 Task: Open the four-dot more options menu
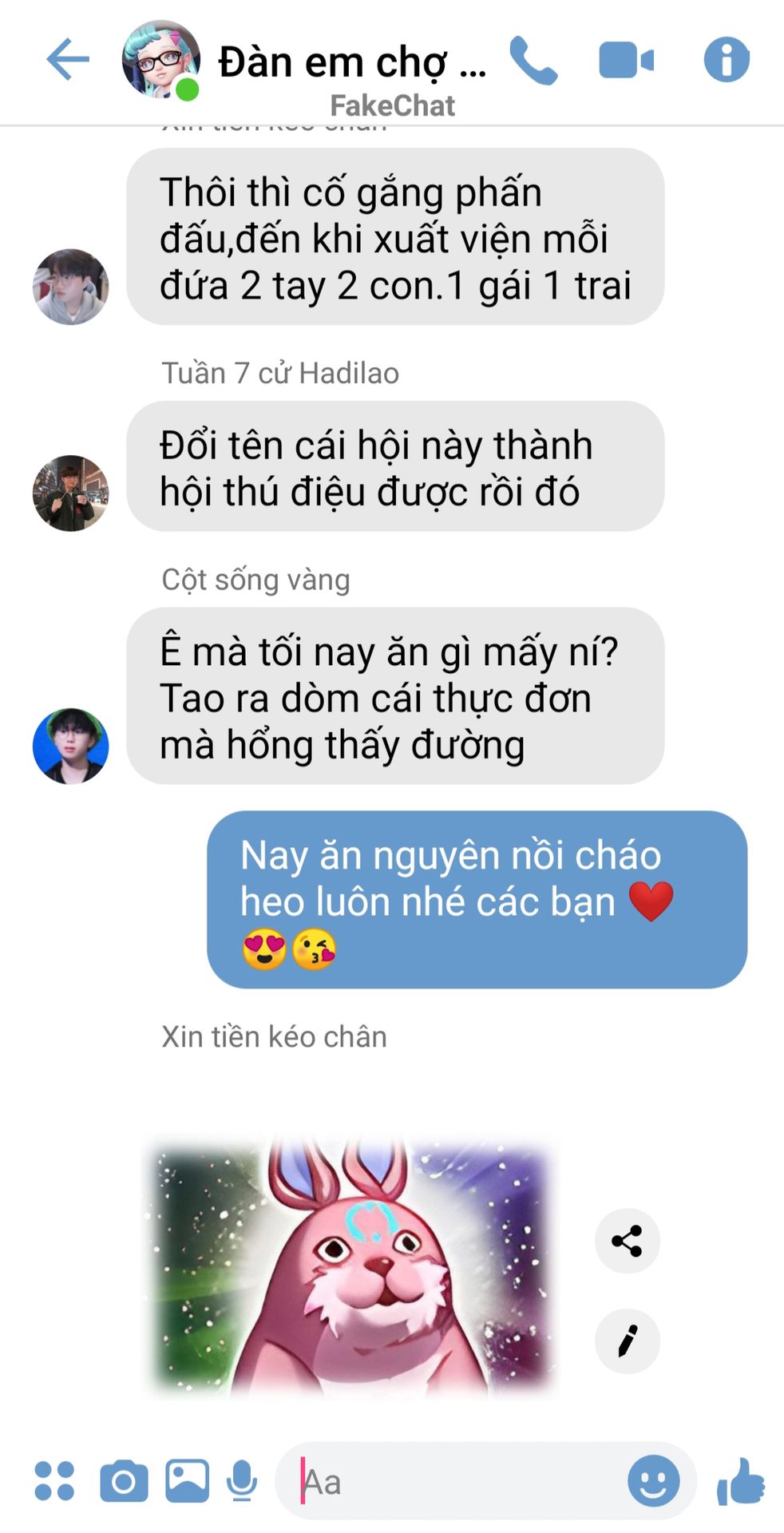54,1481
